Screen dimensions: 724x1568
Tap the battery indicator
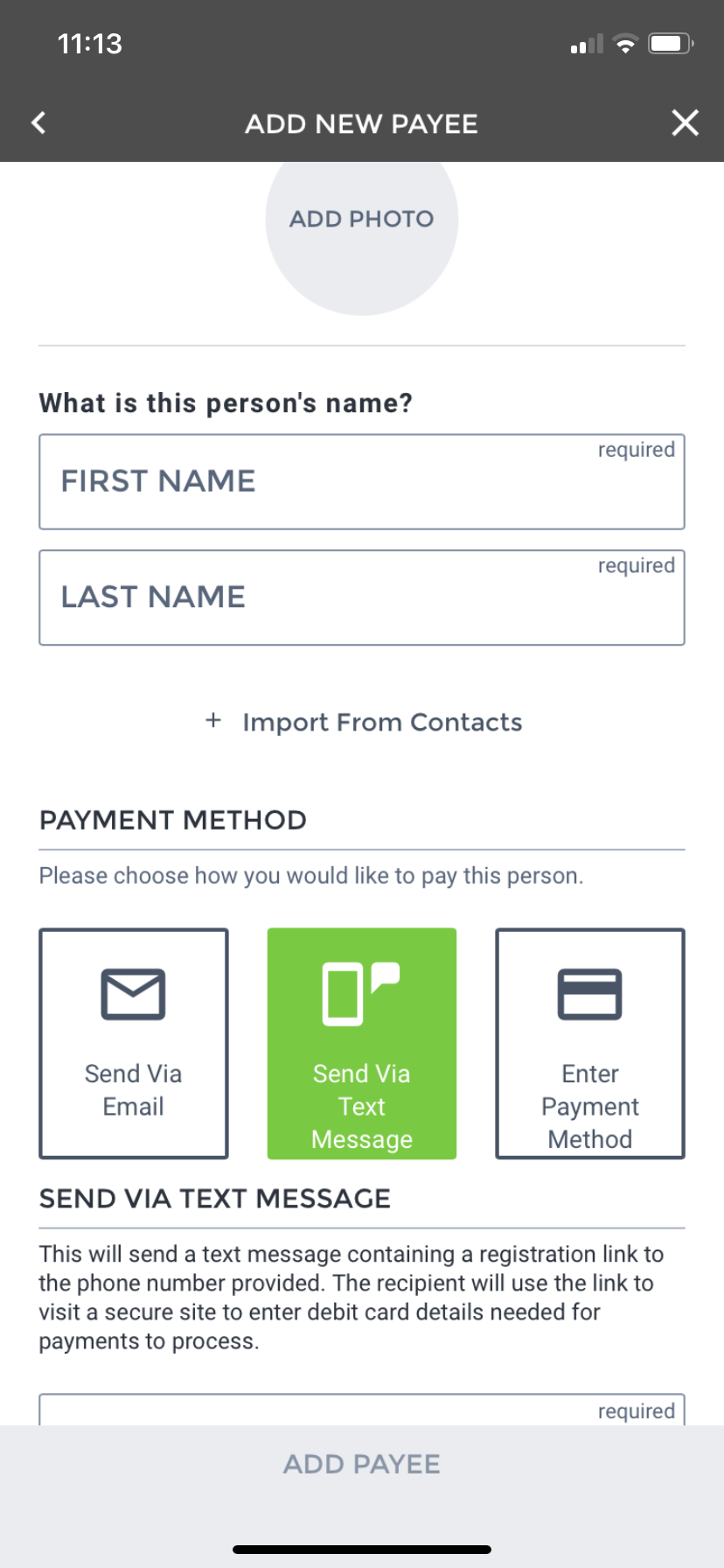tap(669, 43)
